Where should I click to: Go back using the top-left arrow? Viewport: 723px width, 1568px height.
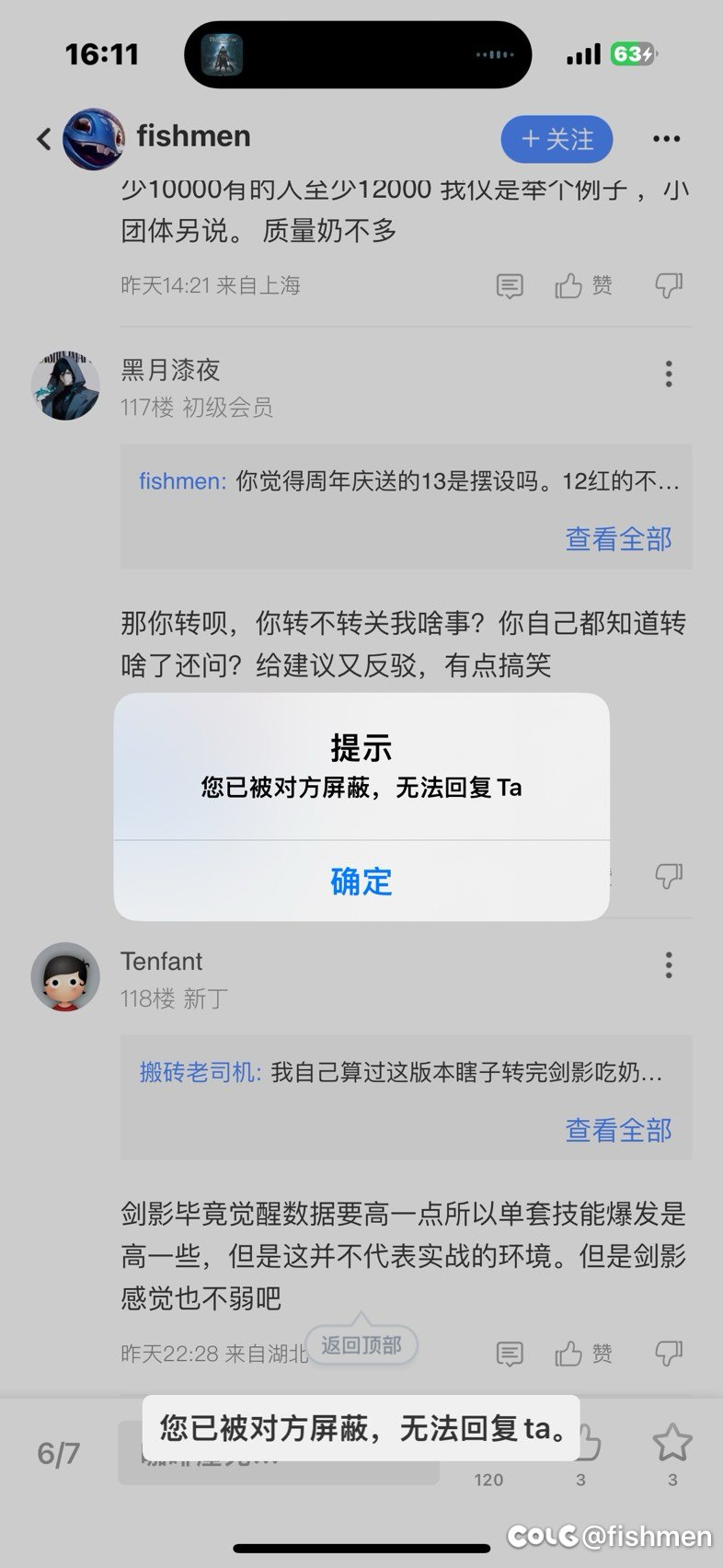click(x=43, y=139)
